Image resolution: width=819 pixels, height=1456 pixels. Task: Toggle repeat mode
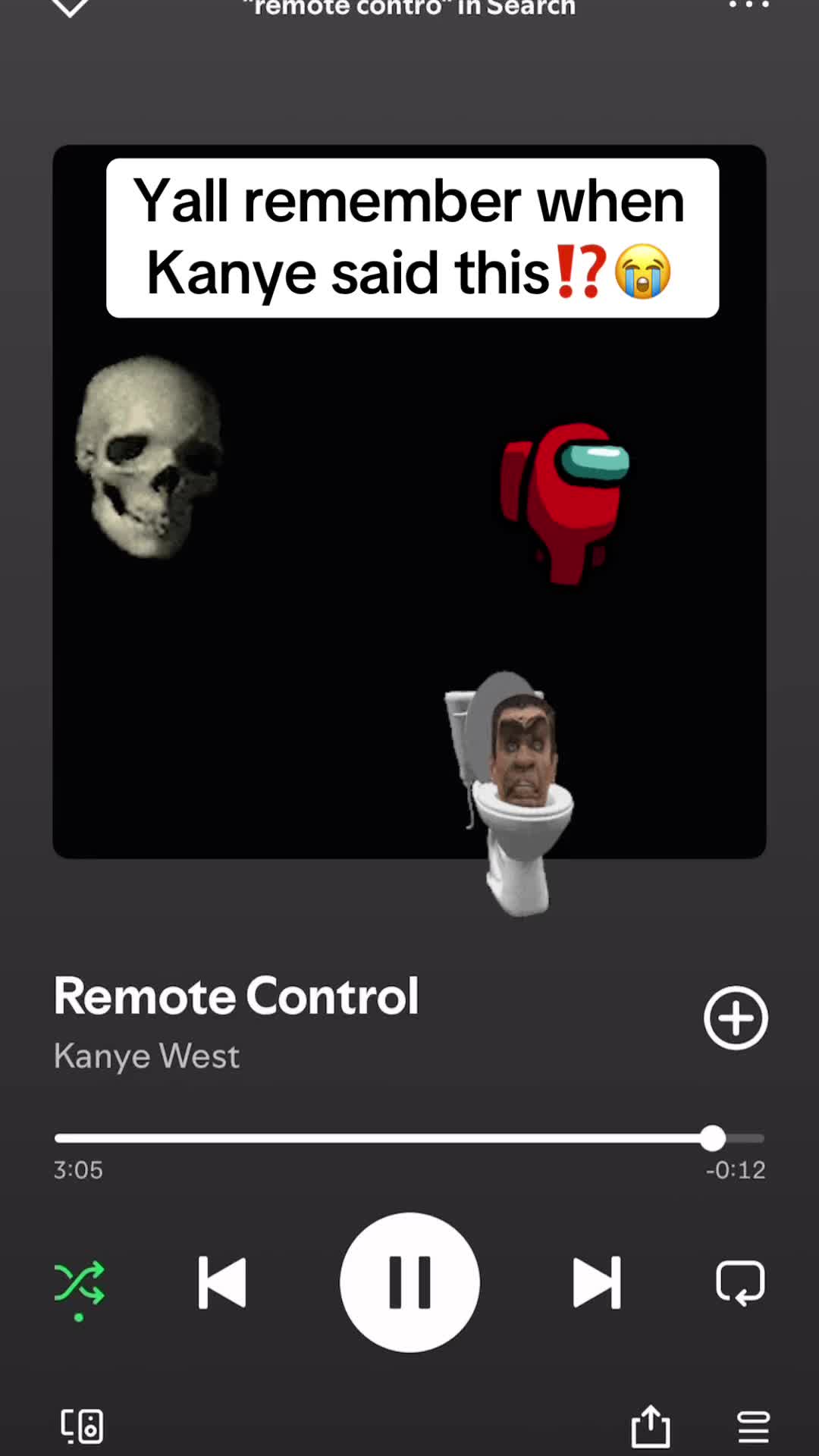[x=740, y=1283]
